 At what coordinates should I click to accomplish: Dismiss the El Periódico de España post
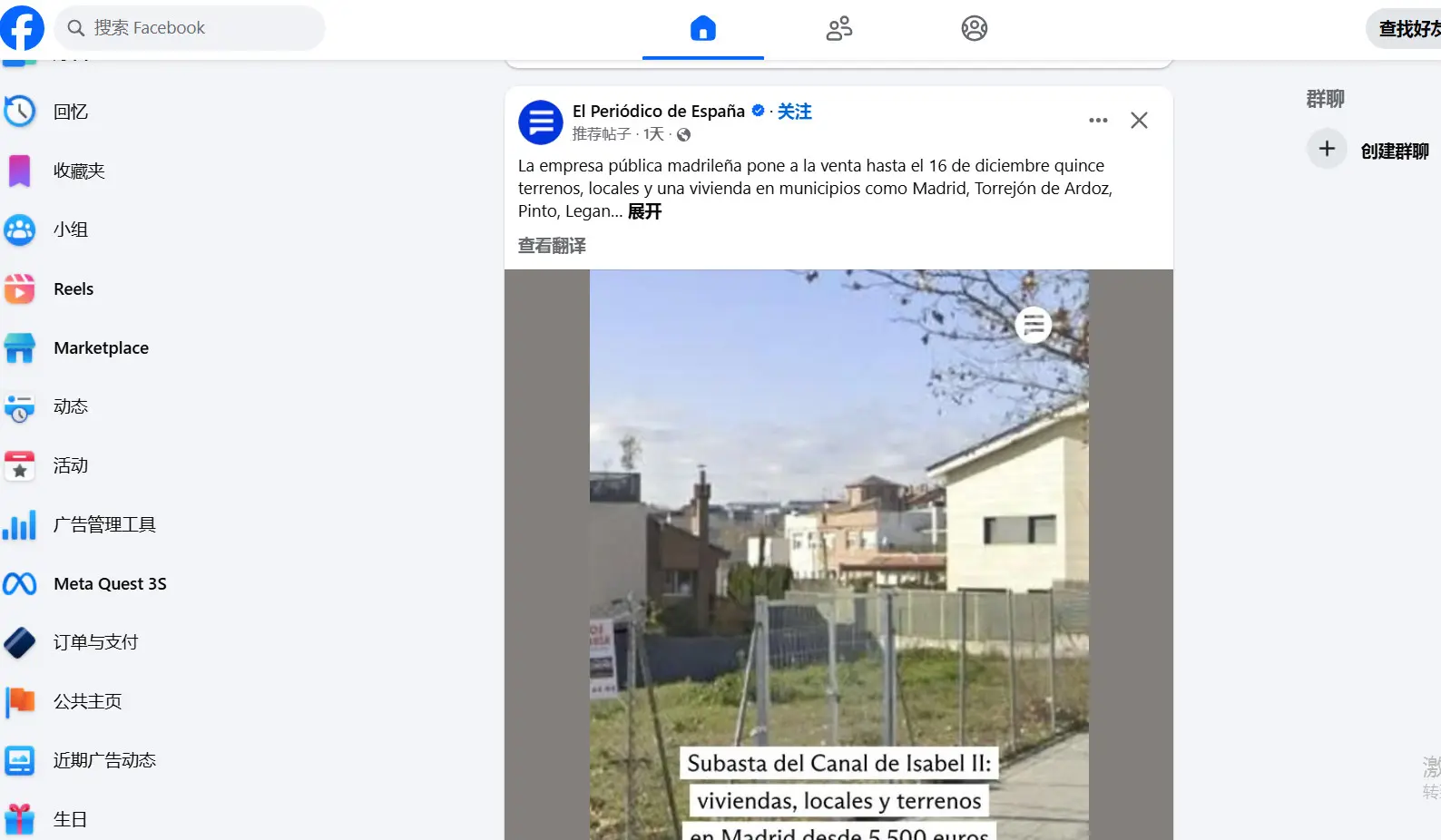(1139, 120)
